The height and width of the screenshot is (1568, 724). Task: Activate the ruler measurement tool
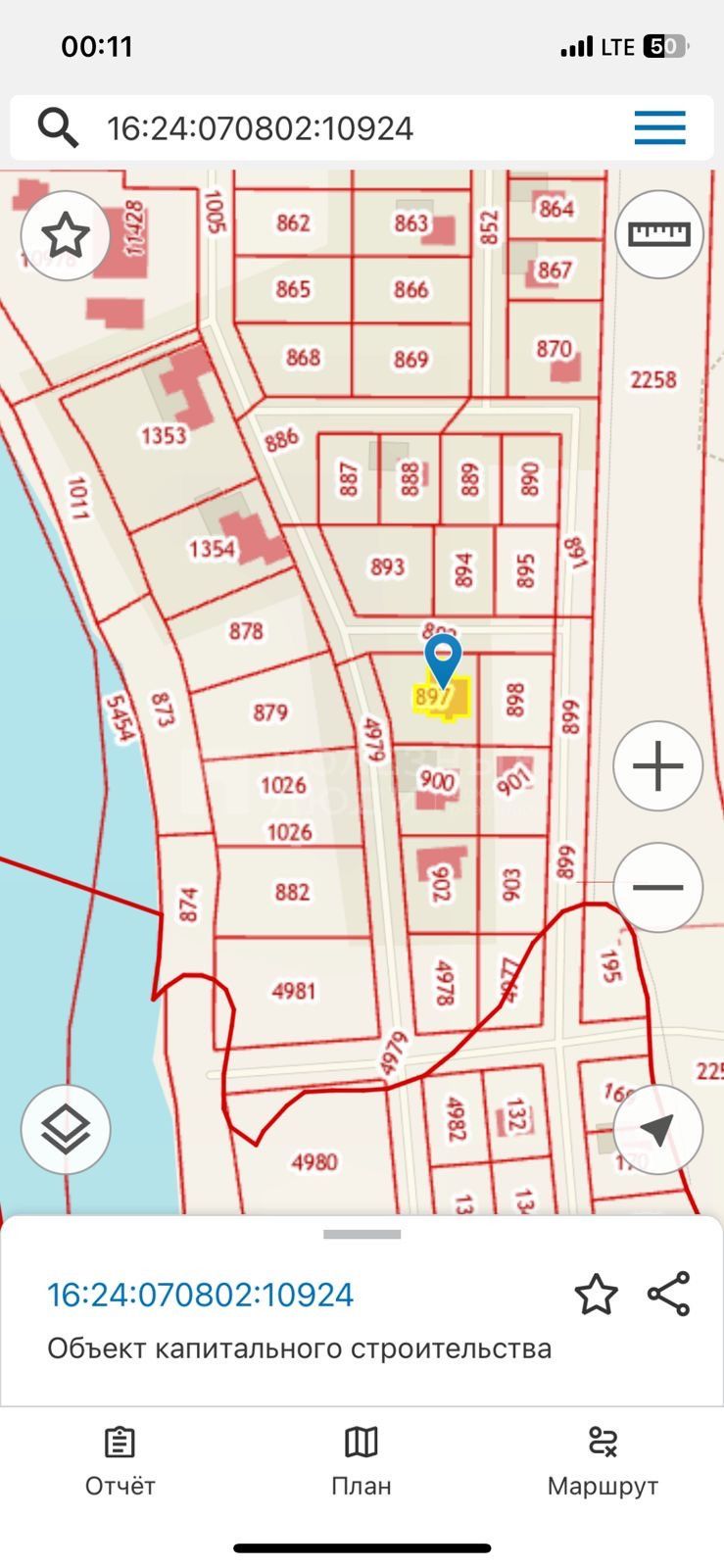coord(659,234)
